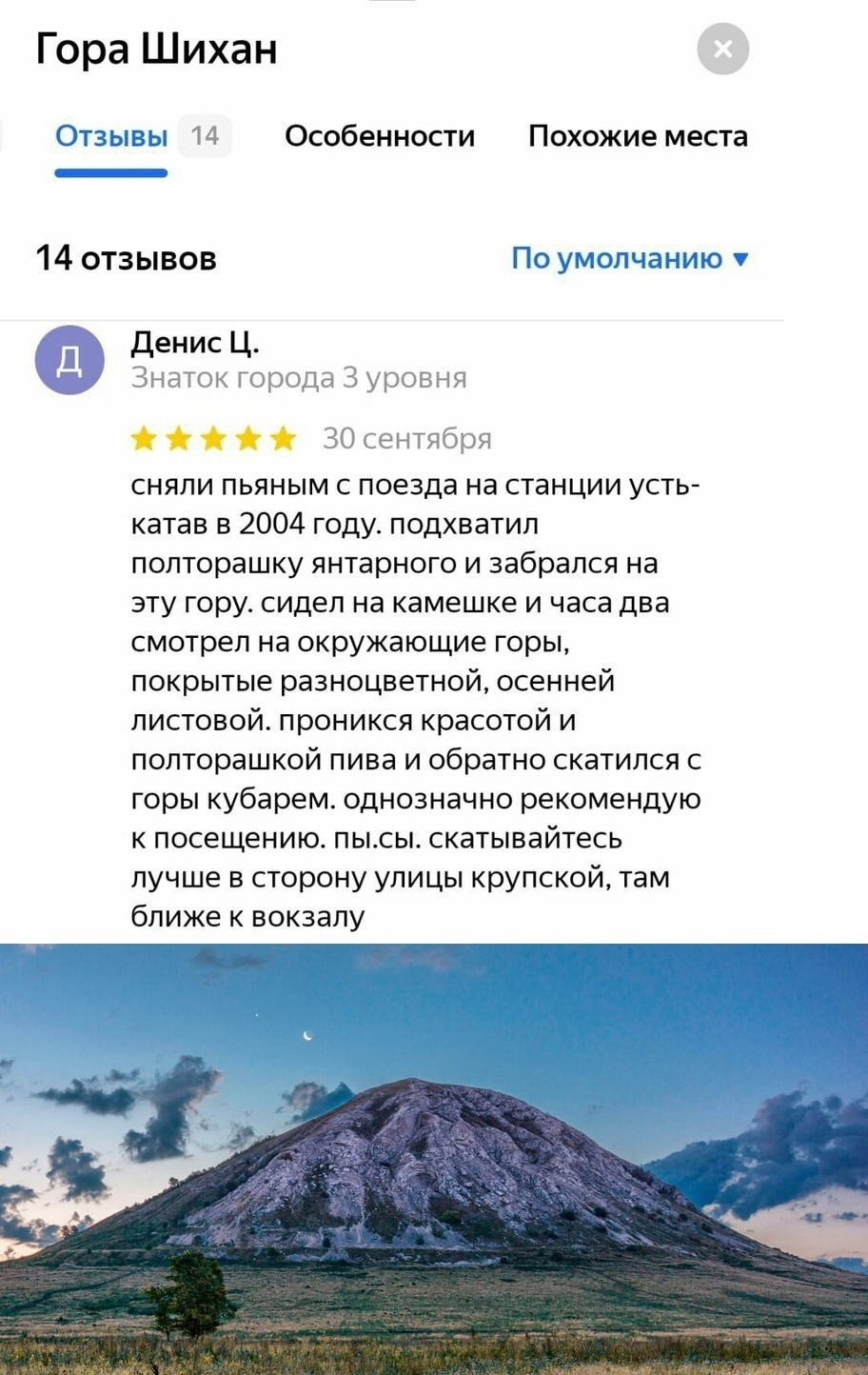Screen dimensions: 868x1375
Task: Open the Особенности tab
Action: (x=379, y=136)
